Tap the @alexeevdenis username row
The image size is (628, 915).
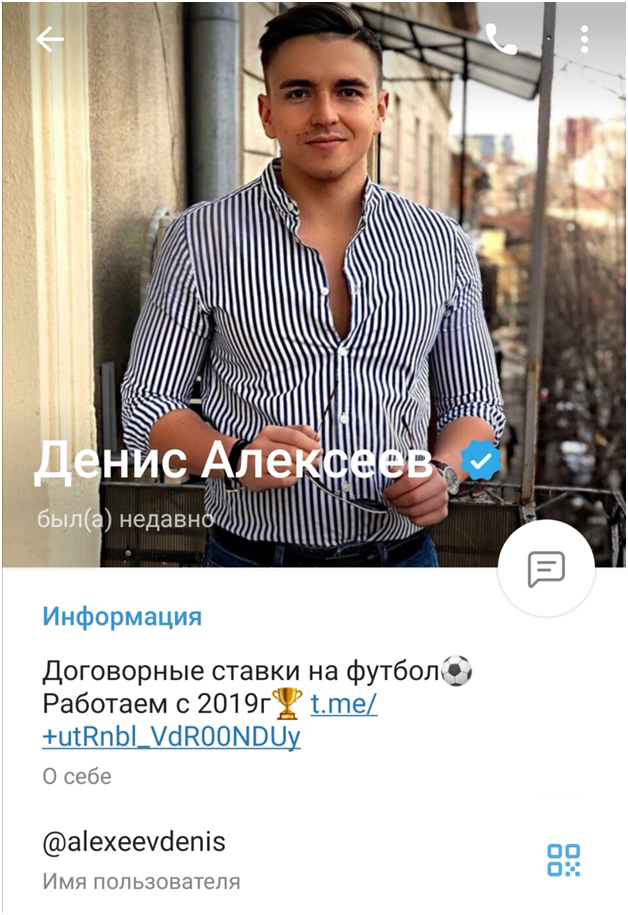134,842
